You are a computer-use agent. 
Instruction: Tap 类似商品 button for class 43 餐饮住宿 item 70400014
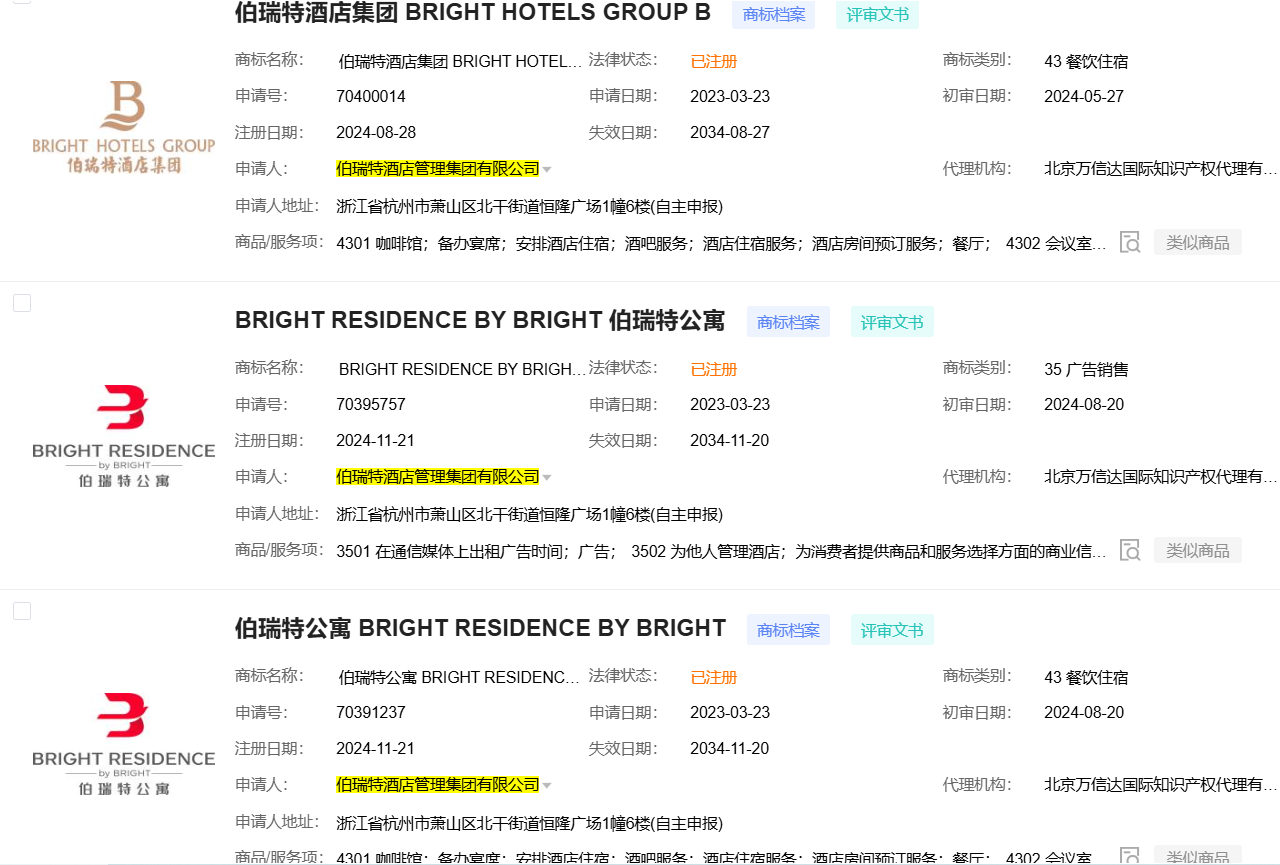[x=1197, y=242]
